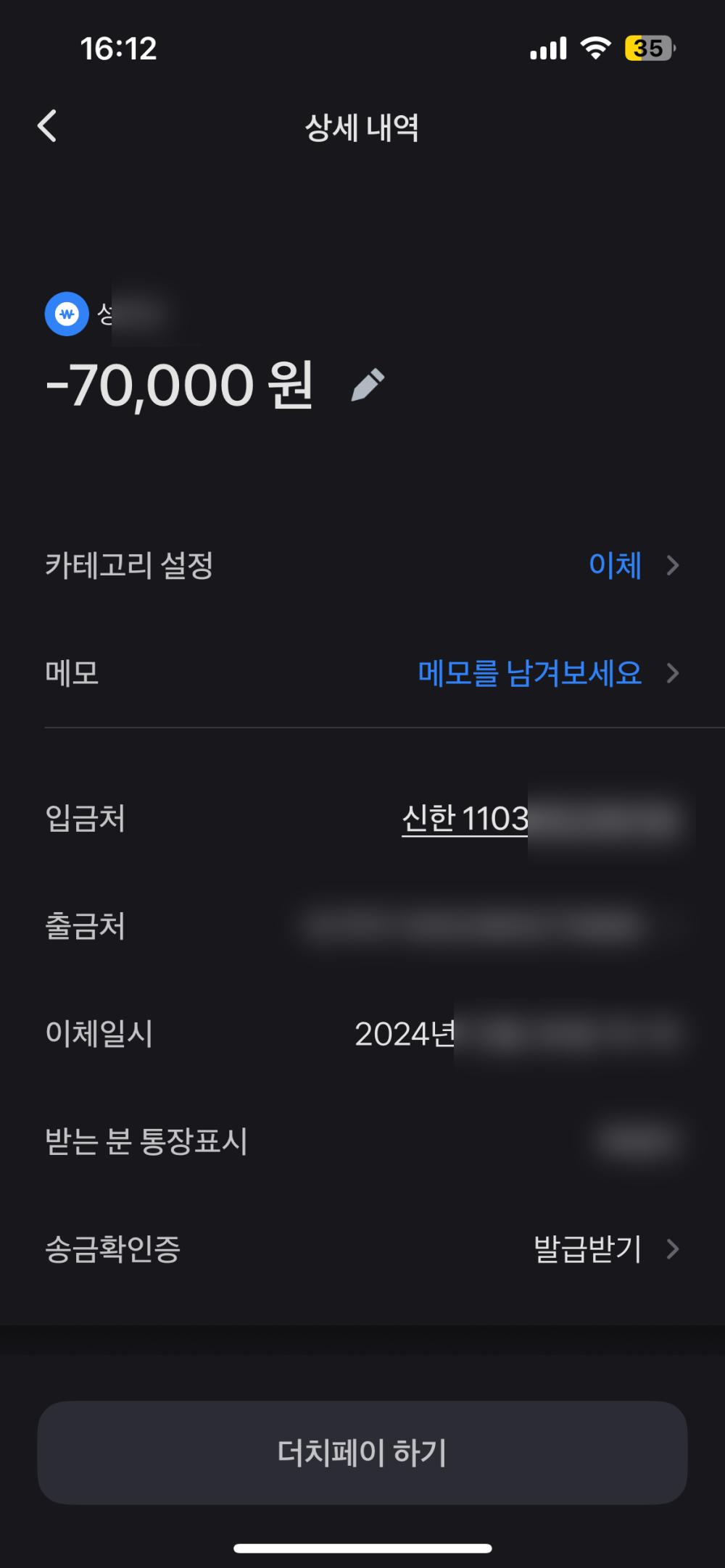Image resolution: width=725 pixels, height=1568 pixels.
Task: Add a note in the 메모 row
Action: click(530, 673)
